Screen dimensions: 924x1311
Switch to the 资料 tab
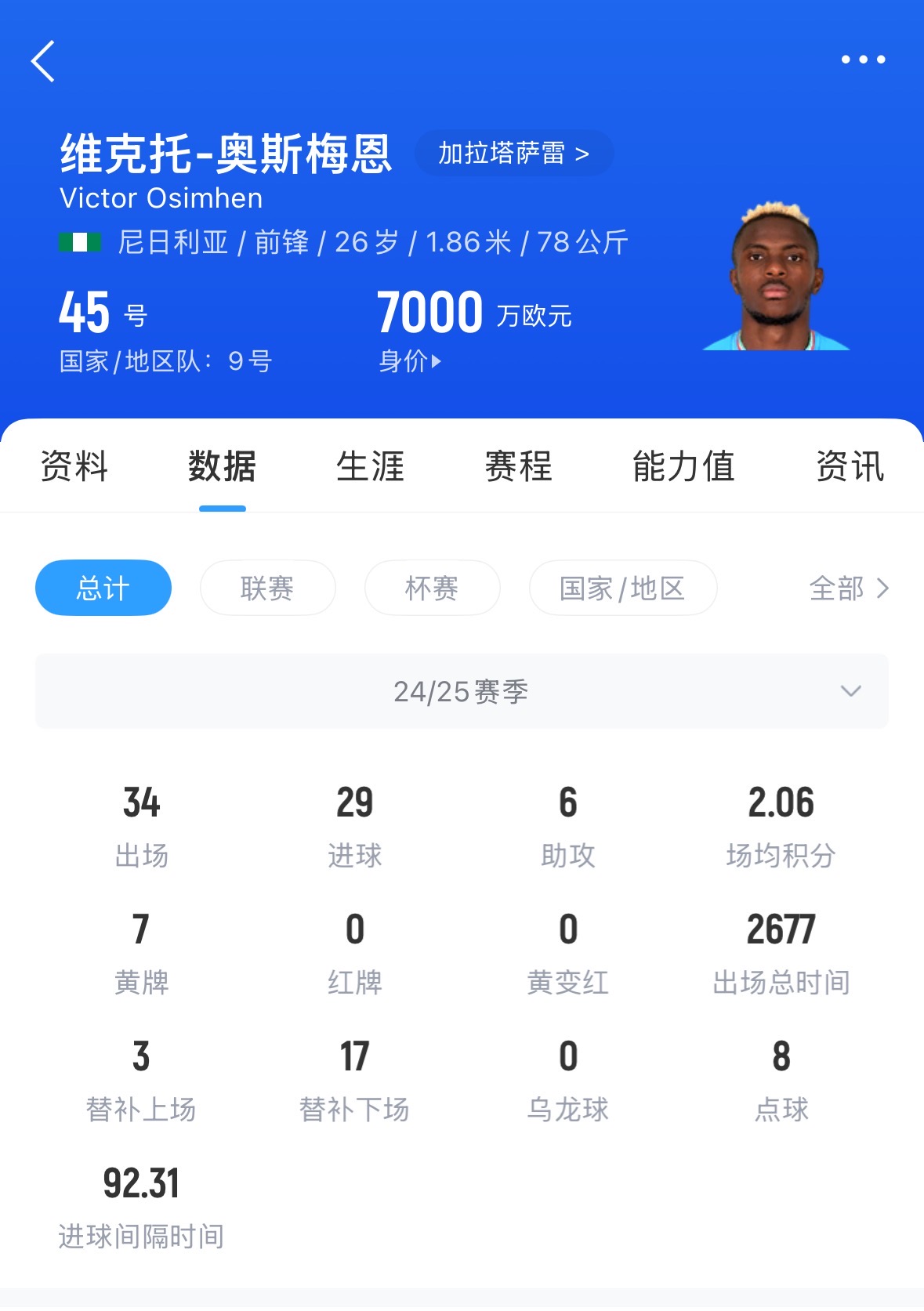pyautogui.click(x=74, y=466)
